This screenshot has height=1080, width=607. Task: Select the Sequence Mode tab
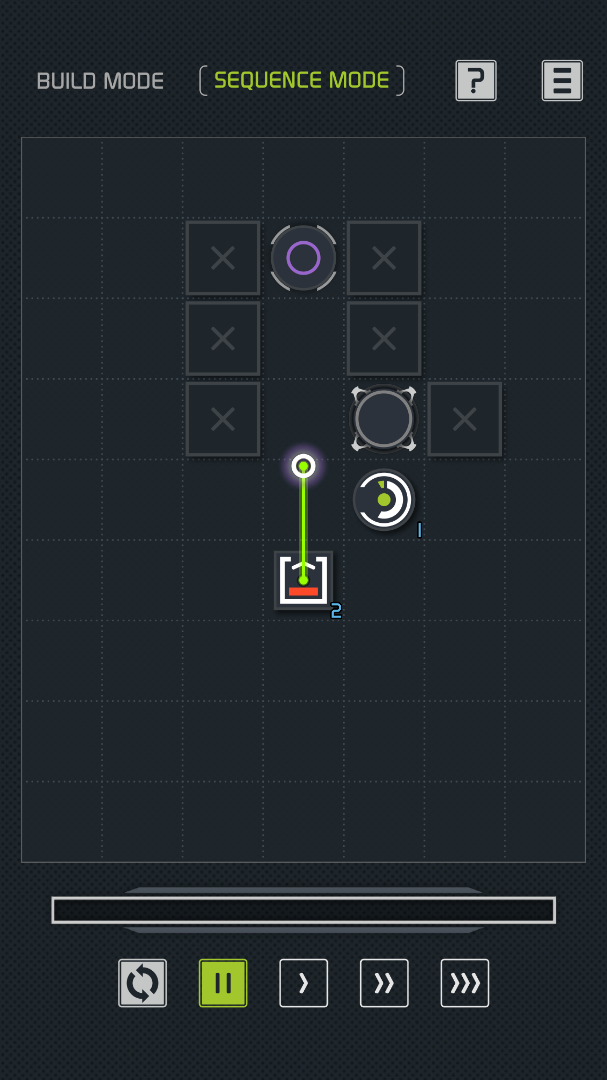[x=301, y=81]
